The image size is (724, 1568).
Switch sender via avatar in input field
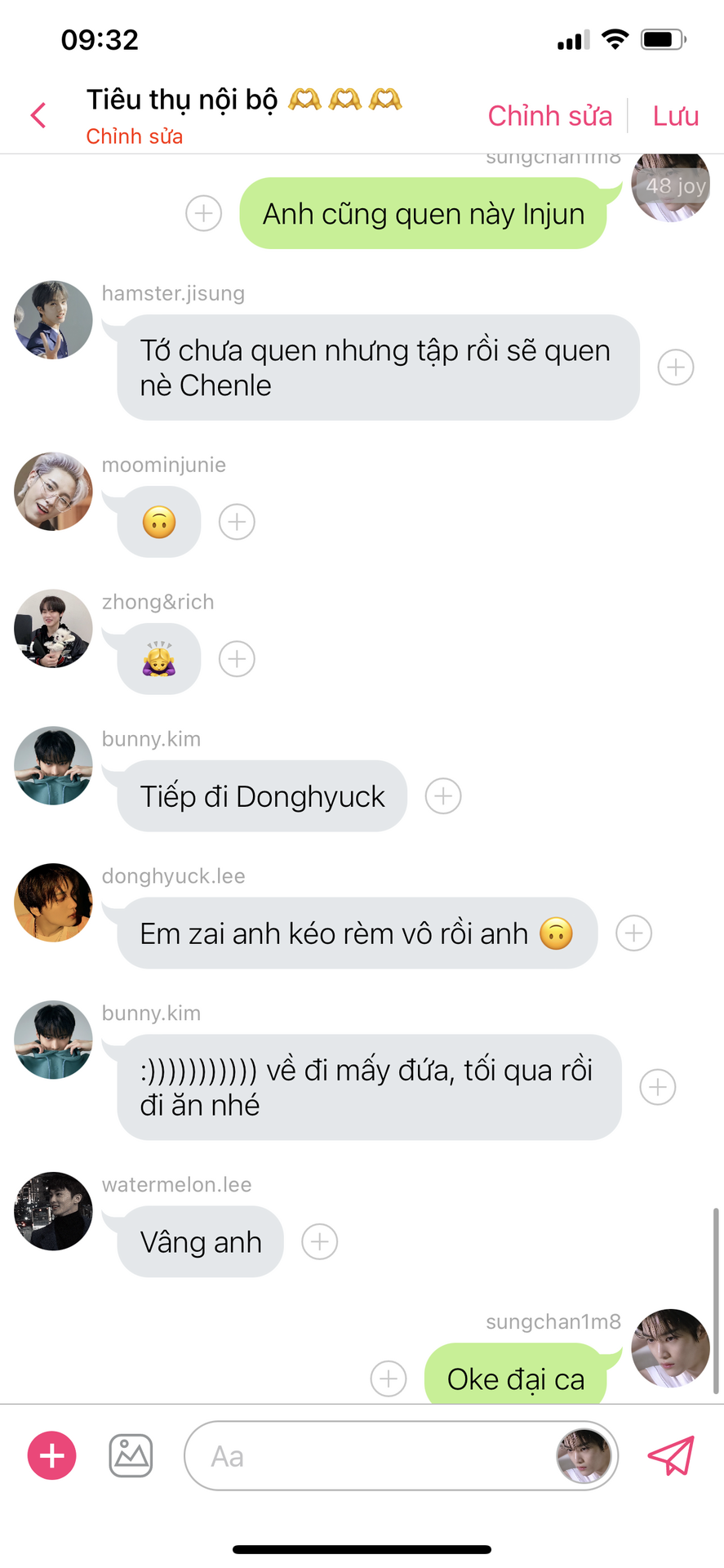584,1456
